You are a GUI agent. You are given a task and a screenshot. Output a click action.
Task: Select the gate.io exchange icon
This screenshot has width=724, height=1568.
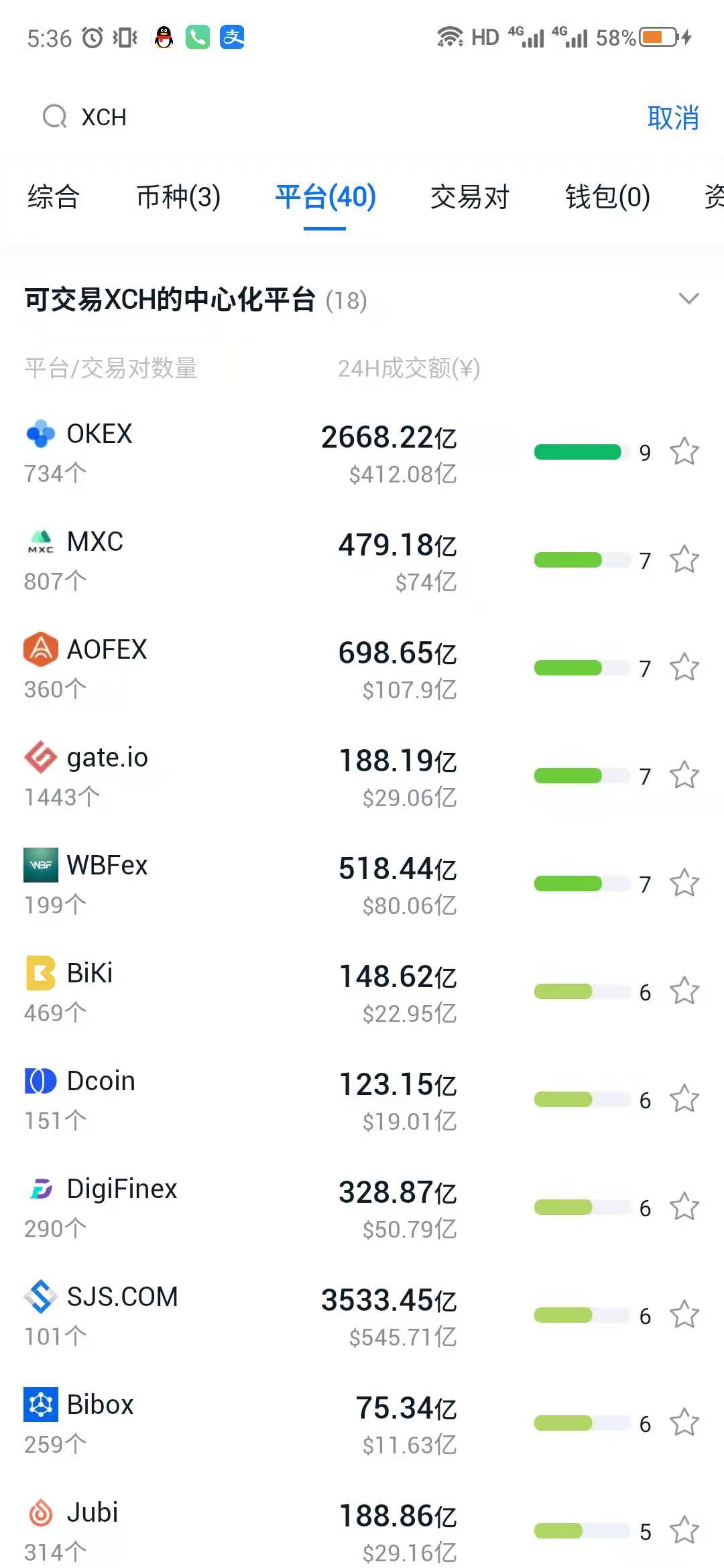pyautogui.click(x=40, y=757)
